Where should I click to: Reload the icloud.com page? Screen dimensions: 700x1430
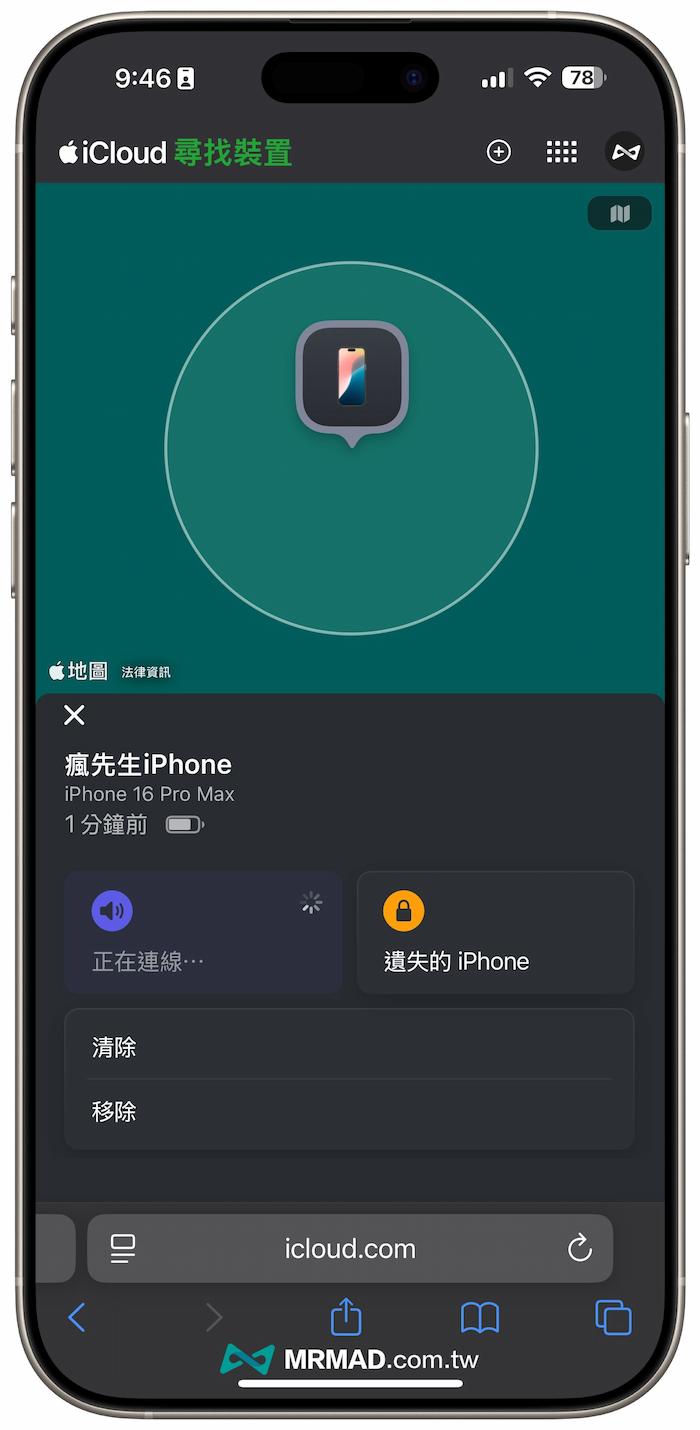580,1248
